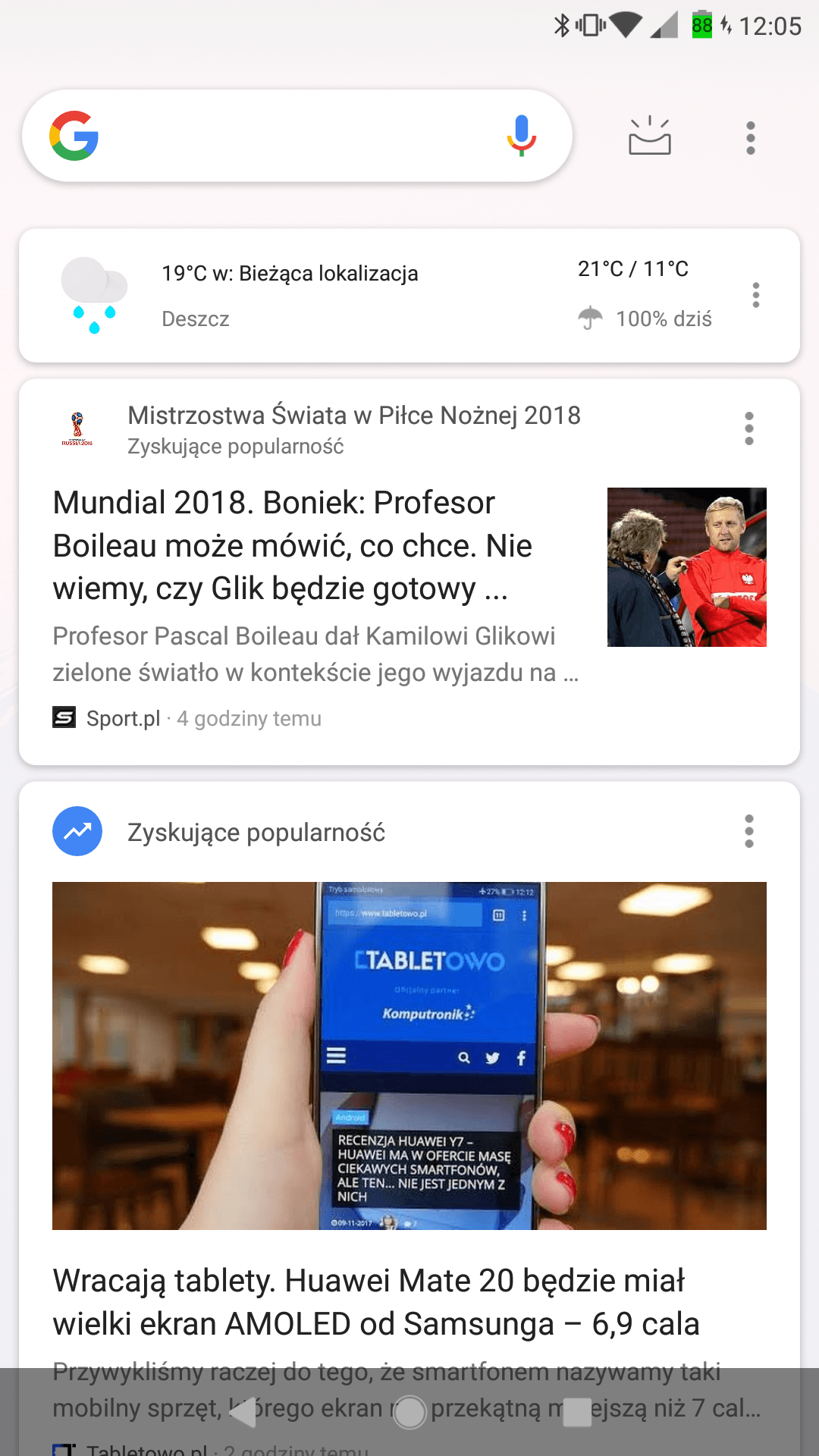Viewport: 819px width, 1456px height.
Task: Open the Google search box
Action: pos(297,136)
